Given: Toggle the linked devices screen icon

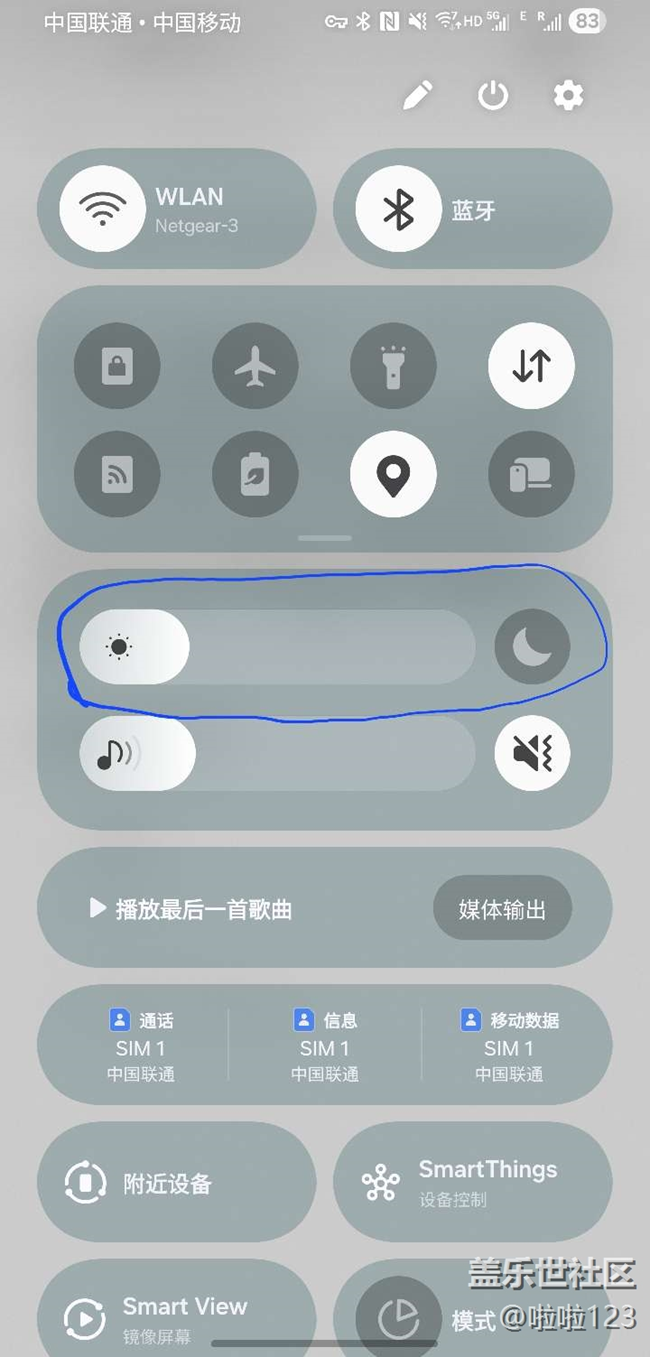Looking at the screenshot, I should pos(531,475).
